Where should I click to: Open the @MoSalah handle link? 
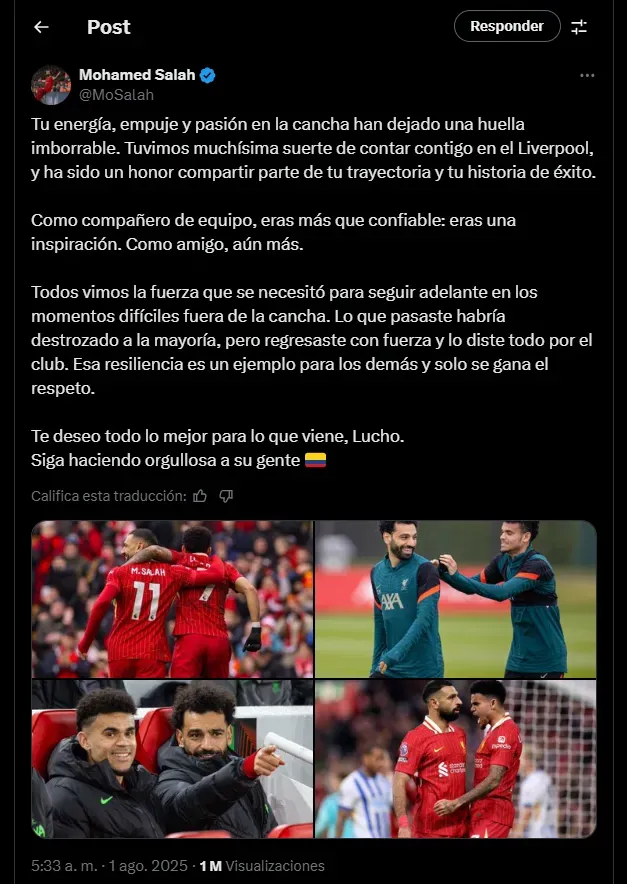116,95
